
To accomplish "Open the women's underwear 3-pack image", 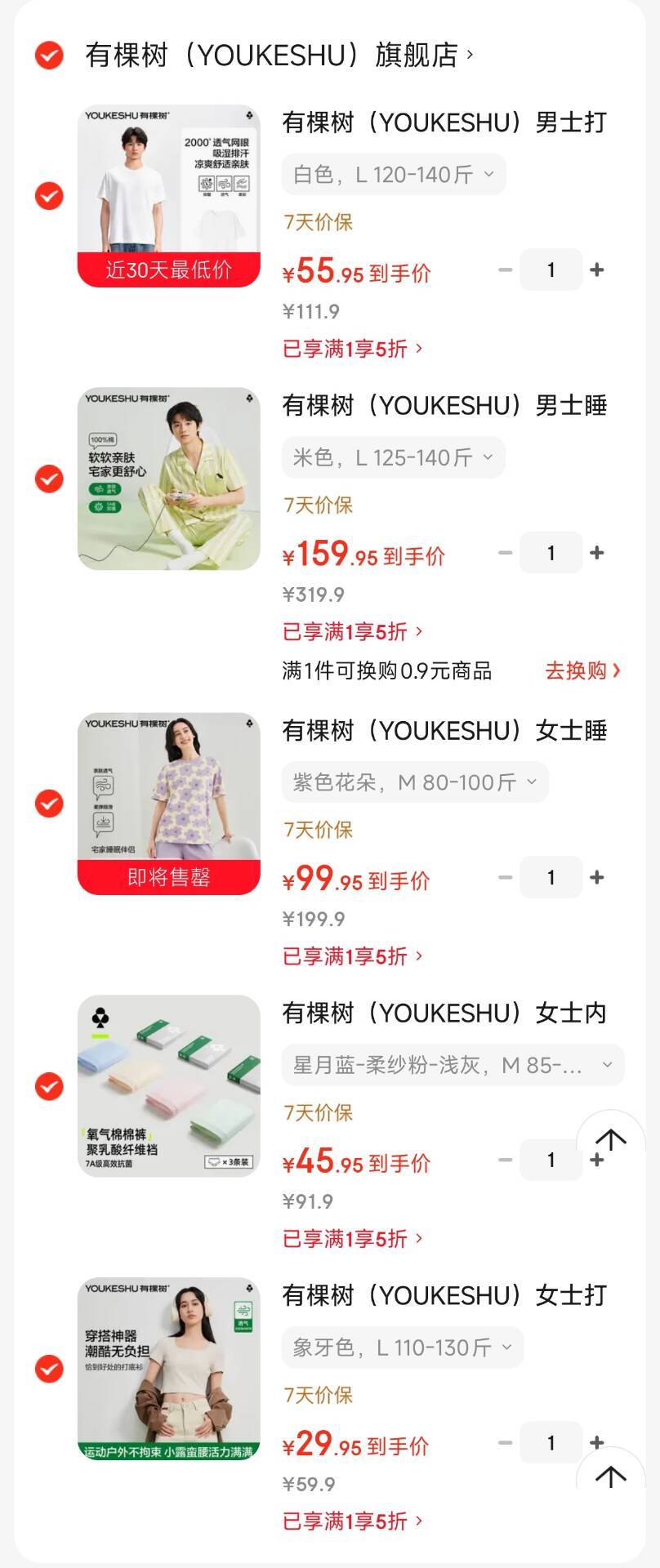I will [169, 1086].
